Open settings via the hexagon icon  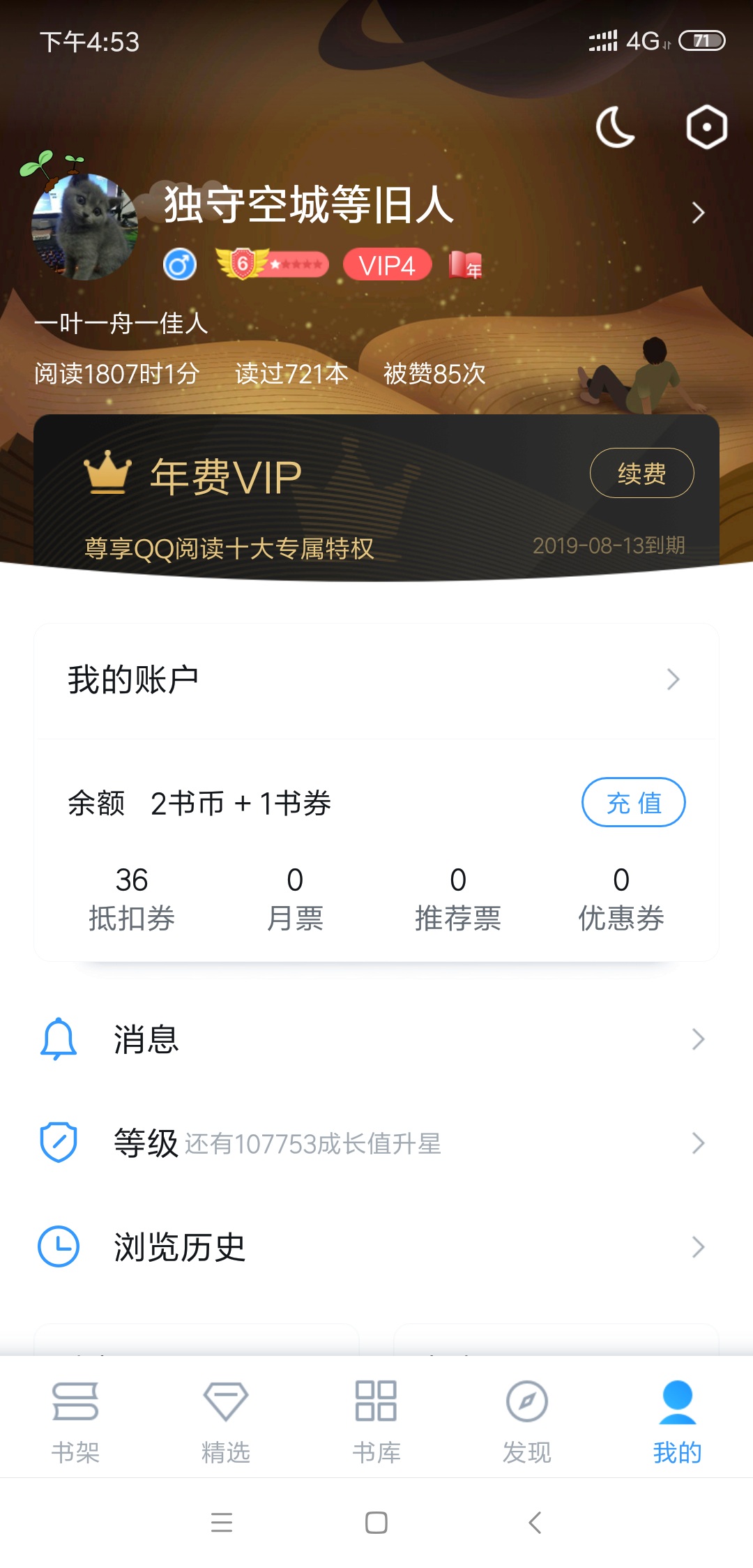[x=706, y=127]
